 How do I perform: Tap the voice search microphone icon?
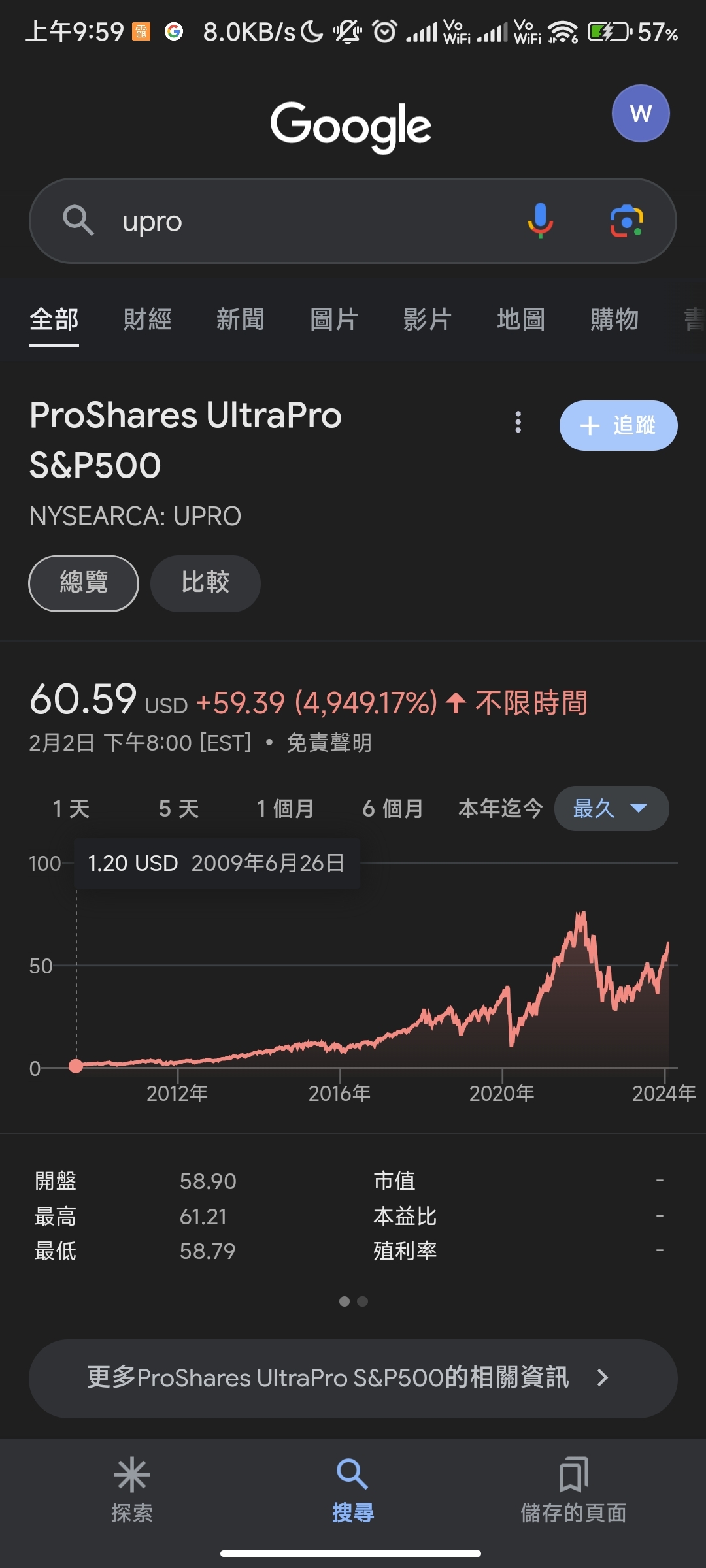tap(540, 221)
